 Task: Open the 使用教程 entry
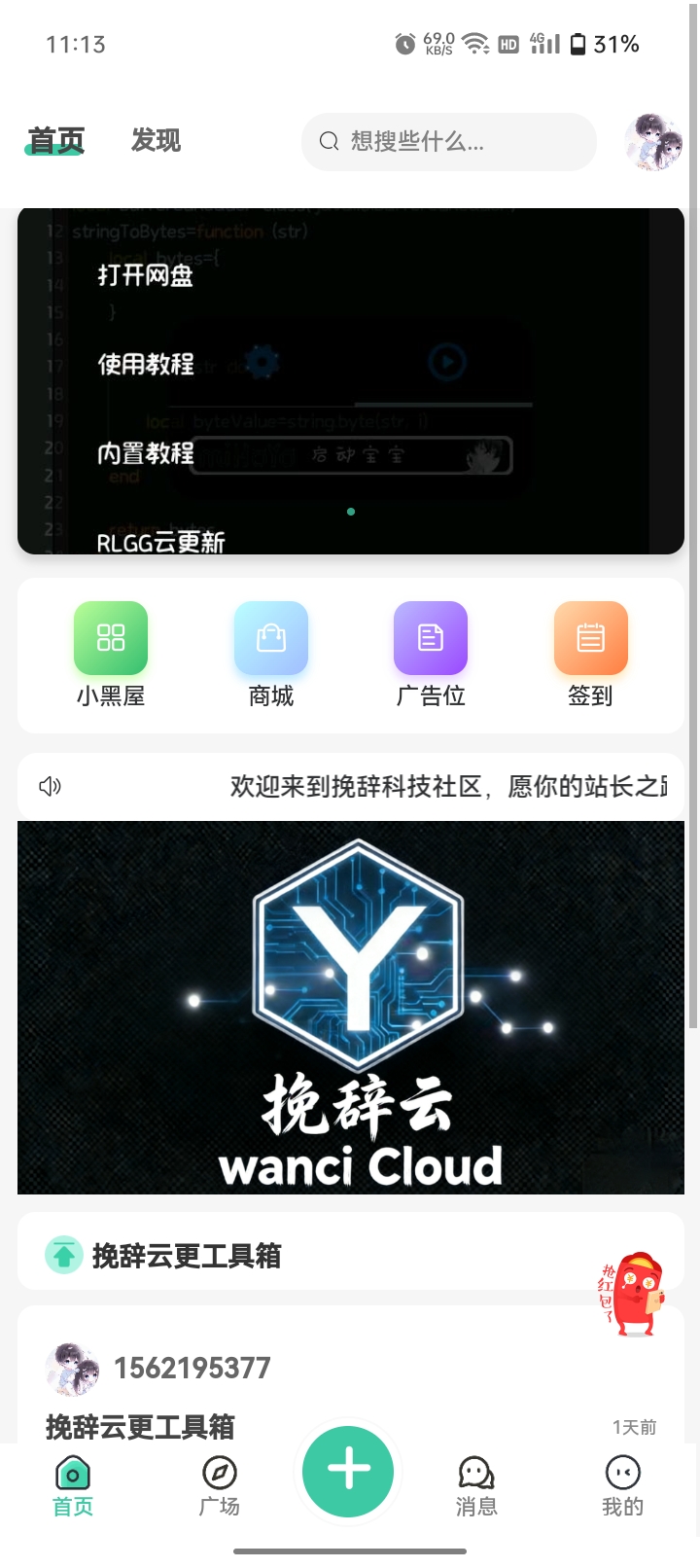[146, 365]
